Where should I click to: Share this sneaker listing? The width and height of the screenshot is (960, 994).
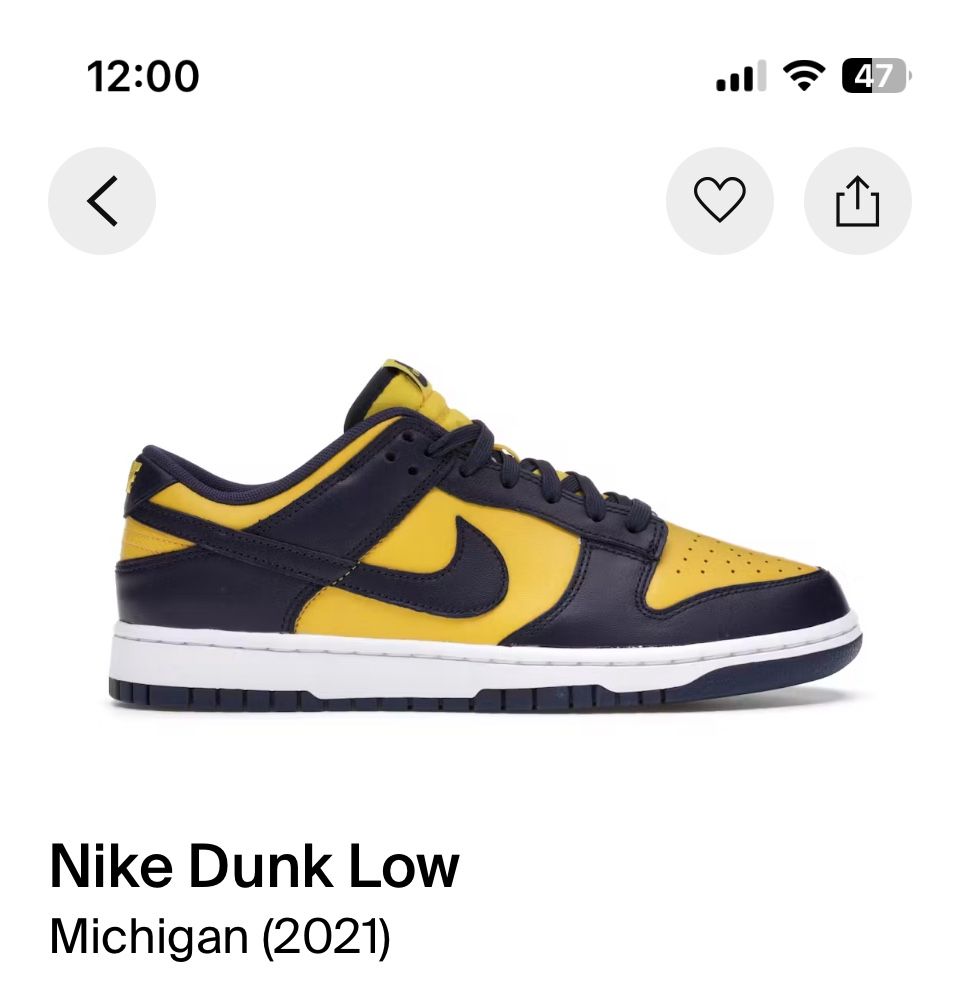(x=857, y=200)
